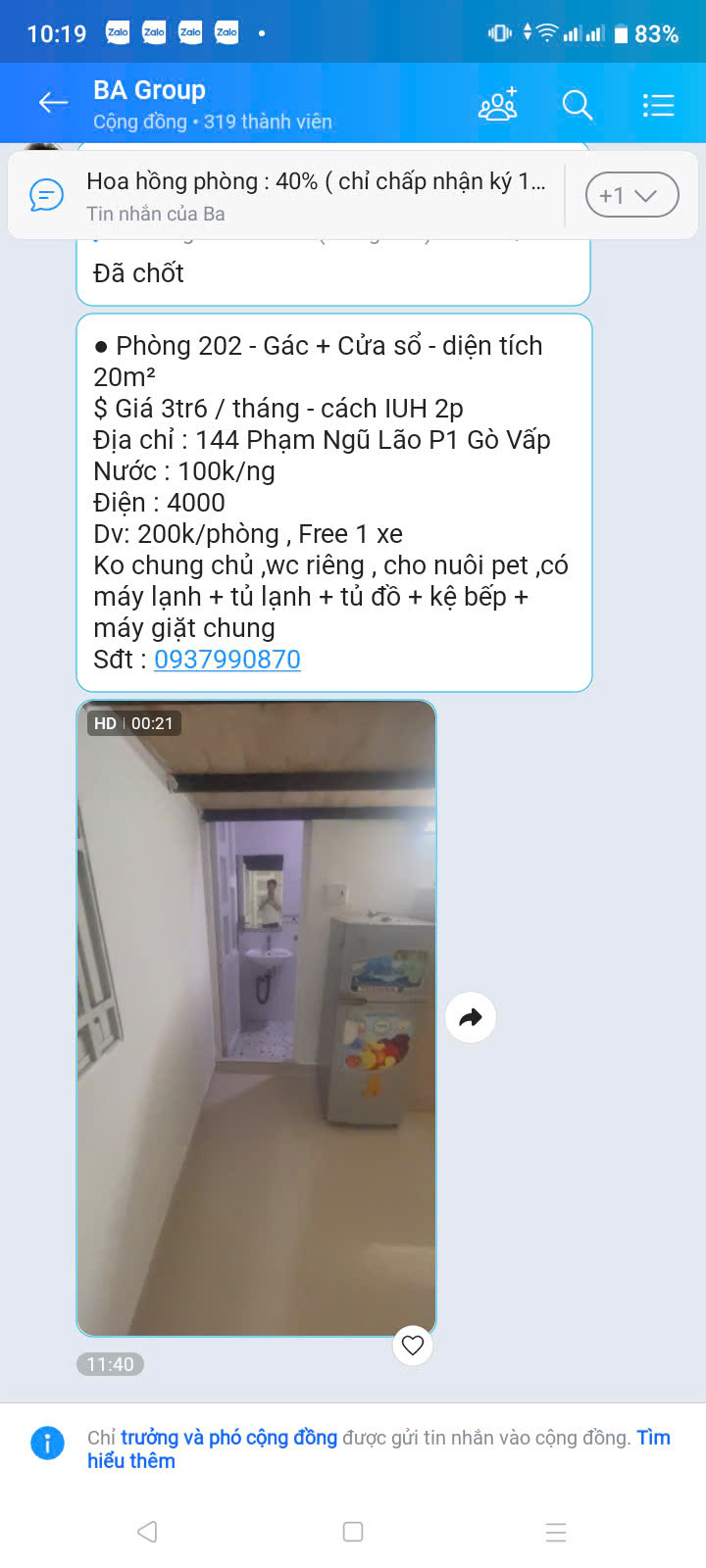Tap the home button in the navigation bar
Screen dimensions: 706x1568
tap(352, 1531)
